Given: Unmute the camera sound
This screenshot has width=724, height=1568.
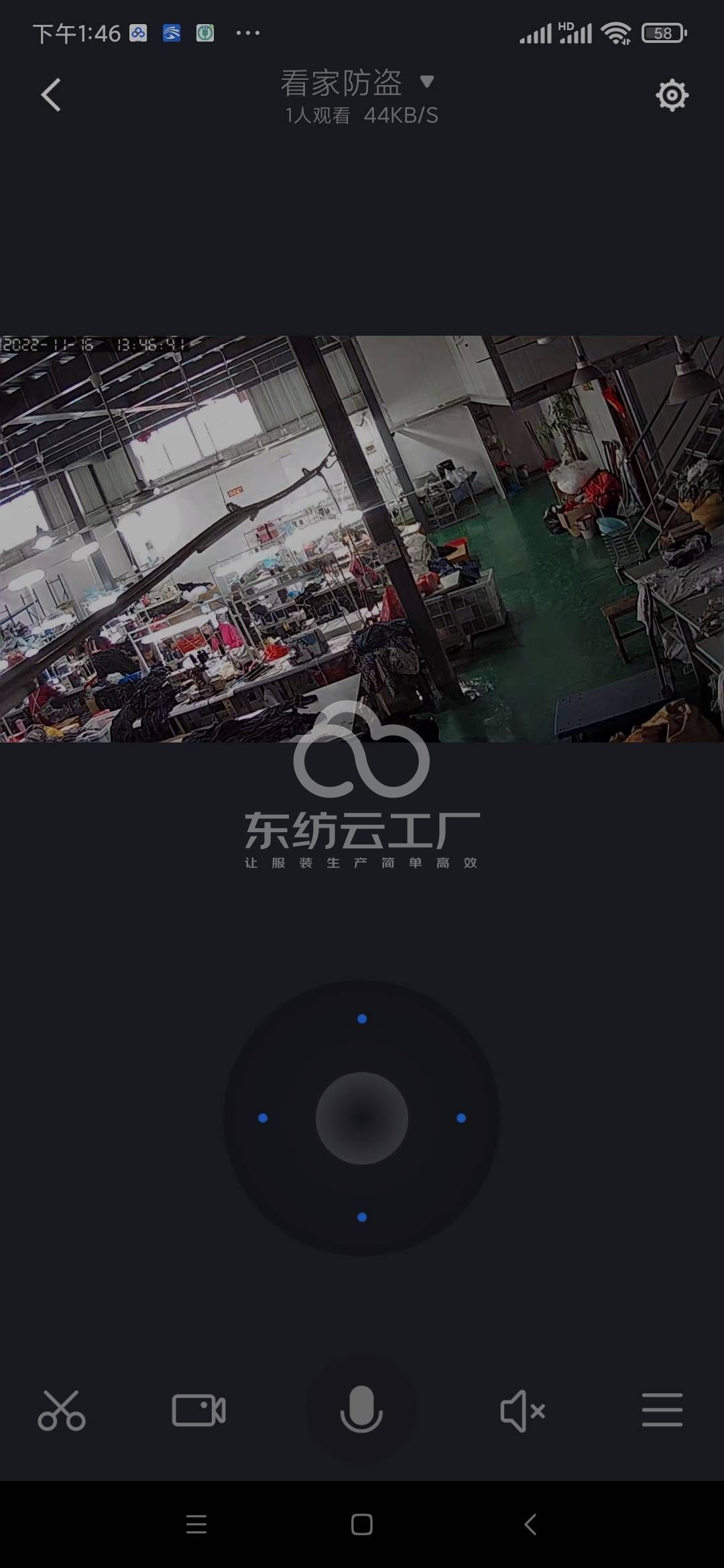Looking at the screenshot, I should point(523,1411).
